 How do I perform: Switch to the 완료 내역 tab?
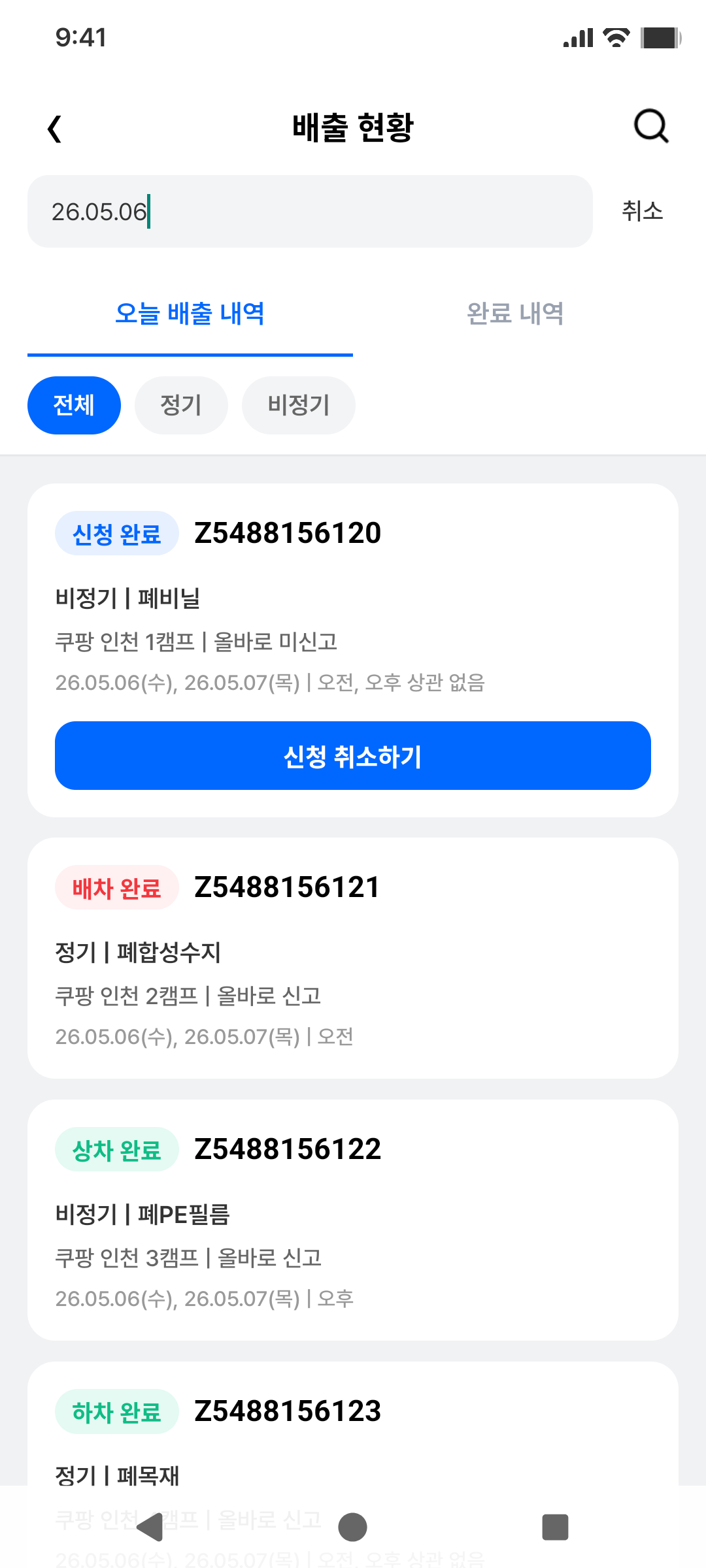(515, 314)
